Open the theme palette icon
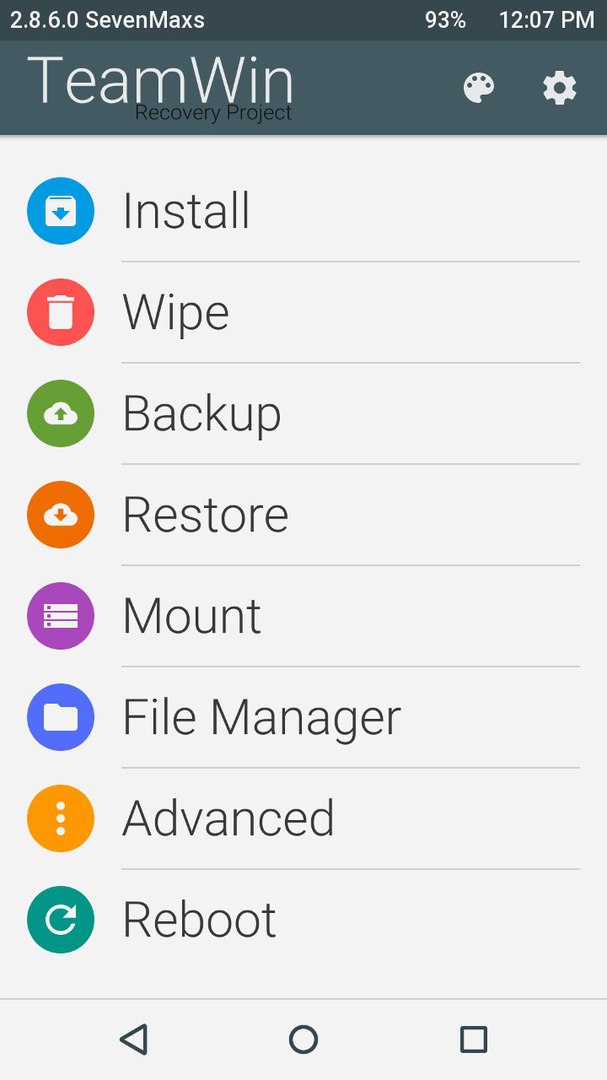 pos(479,88)
